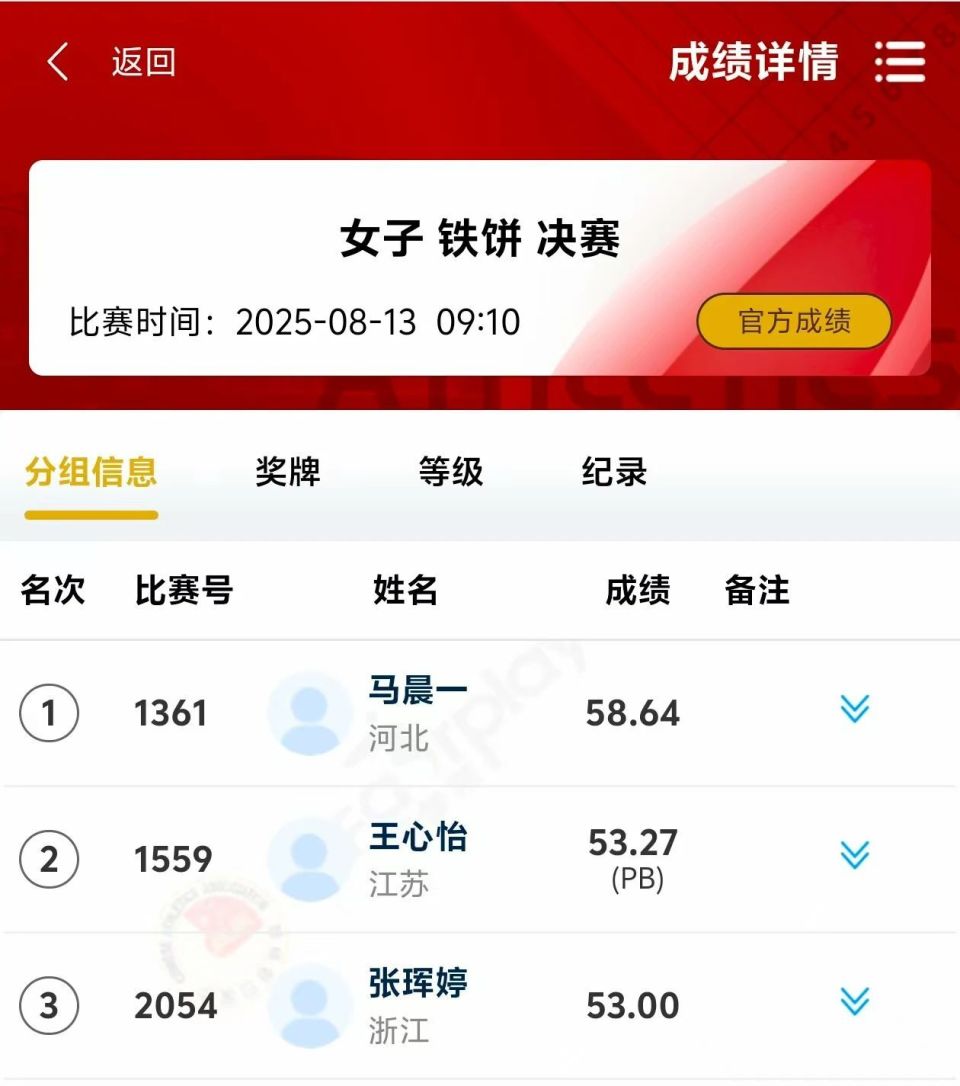Expand details for athlete 张珲婷
The height and width of the screenshot is (1086, 960).
(x=852, y=1000)
